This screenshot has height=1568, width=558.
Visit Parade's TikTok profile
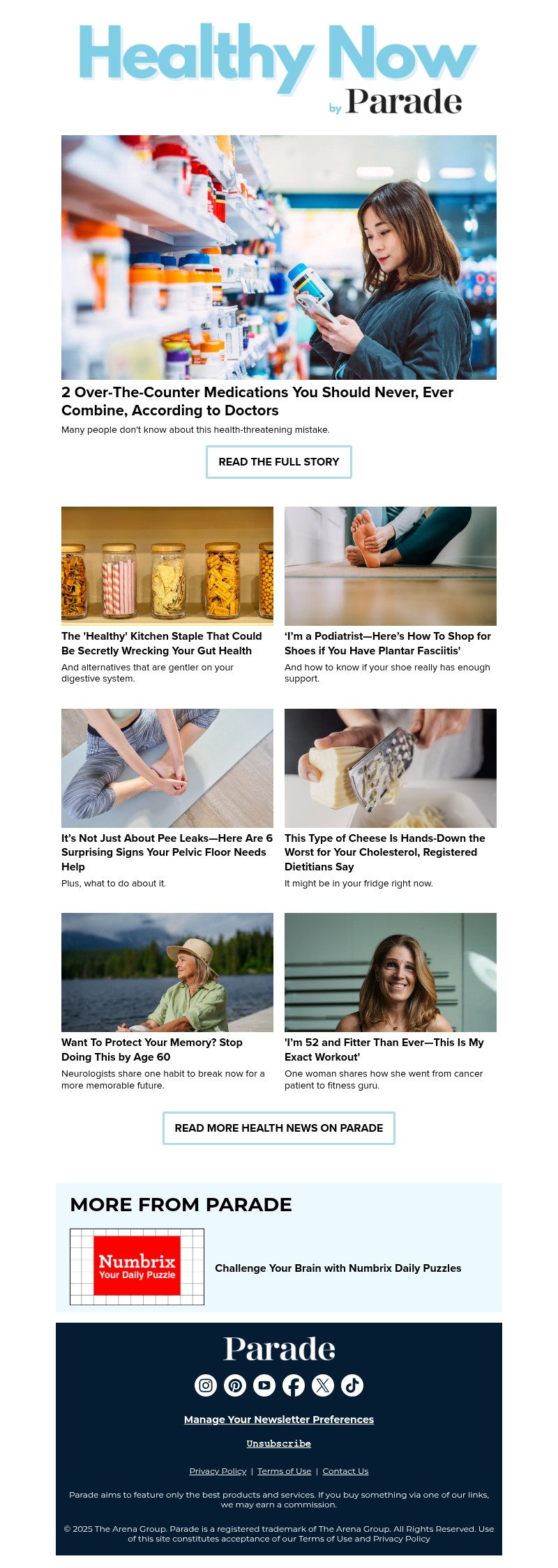pos(352,1385)
